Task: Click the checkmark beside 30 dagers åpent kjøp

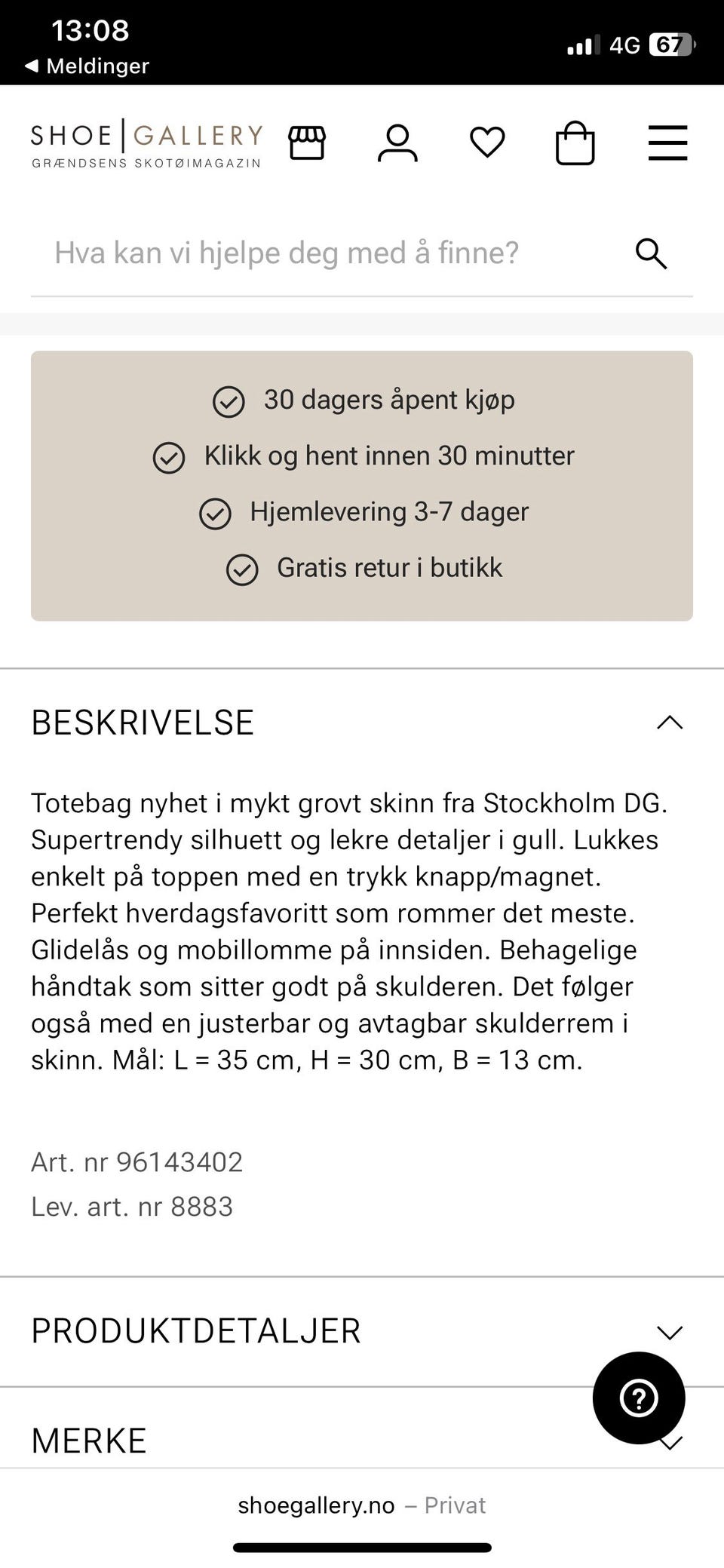Action: (x=229, y=400)
